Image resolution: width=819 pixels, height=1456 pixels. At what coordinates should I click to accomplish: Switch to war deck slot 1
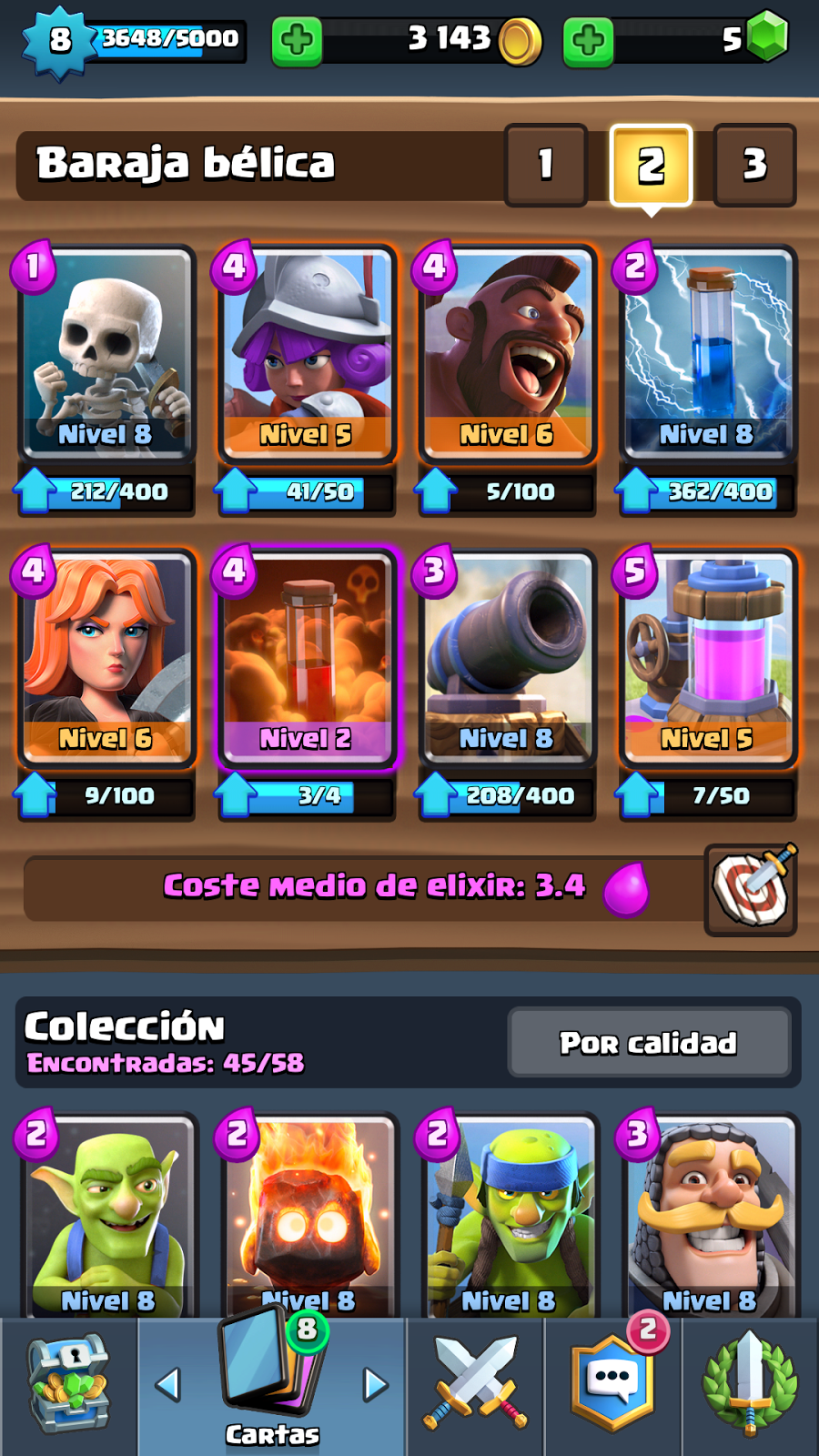546,166
